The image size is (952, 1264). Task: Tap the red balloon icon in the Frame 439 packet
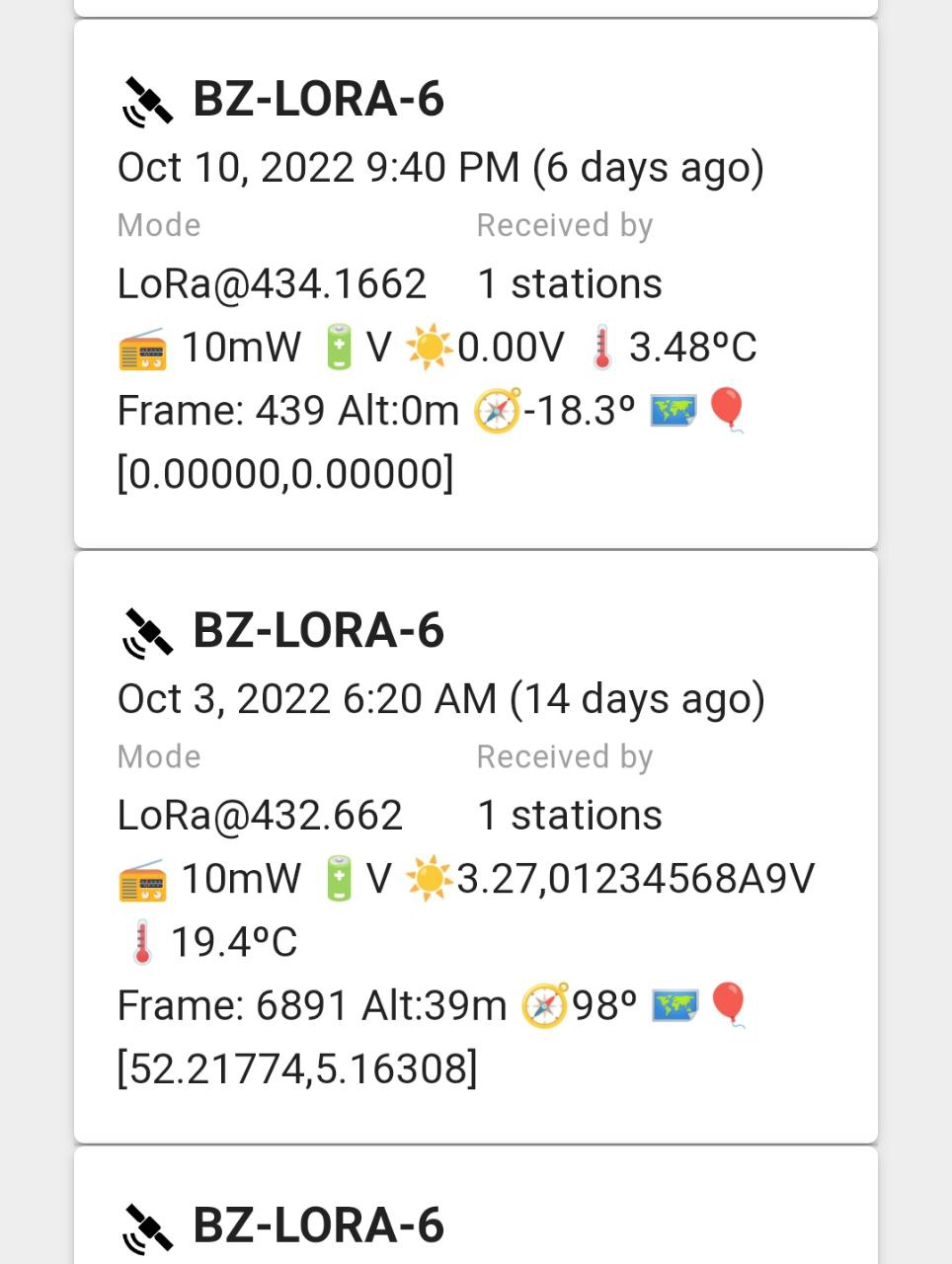[727, 409]
